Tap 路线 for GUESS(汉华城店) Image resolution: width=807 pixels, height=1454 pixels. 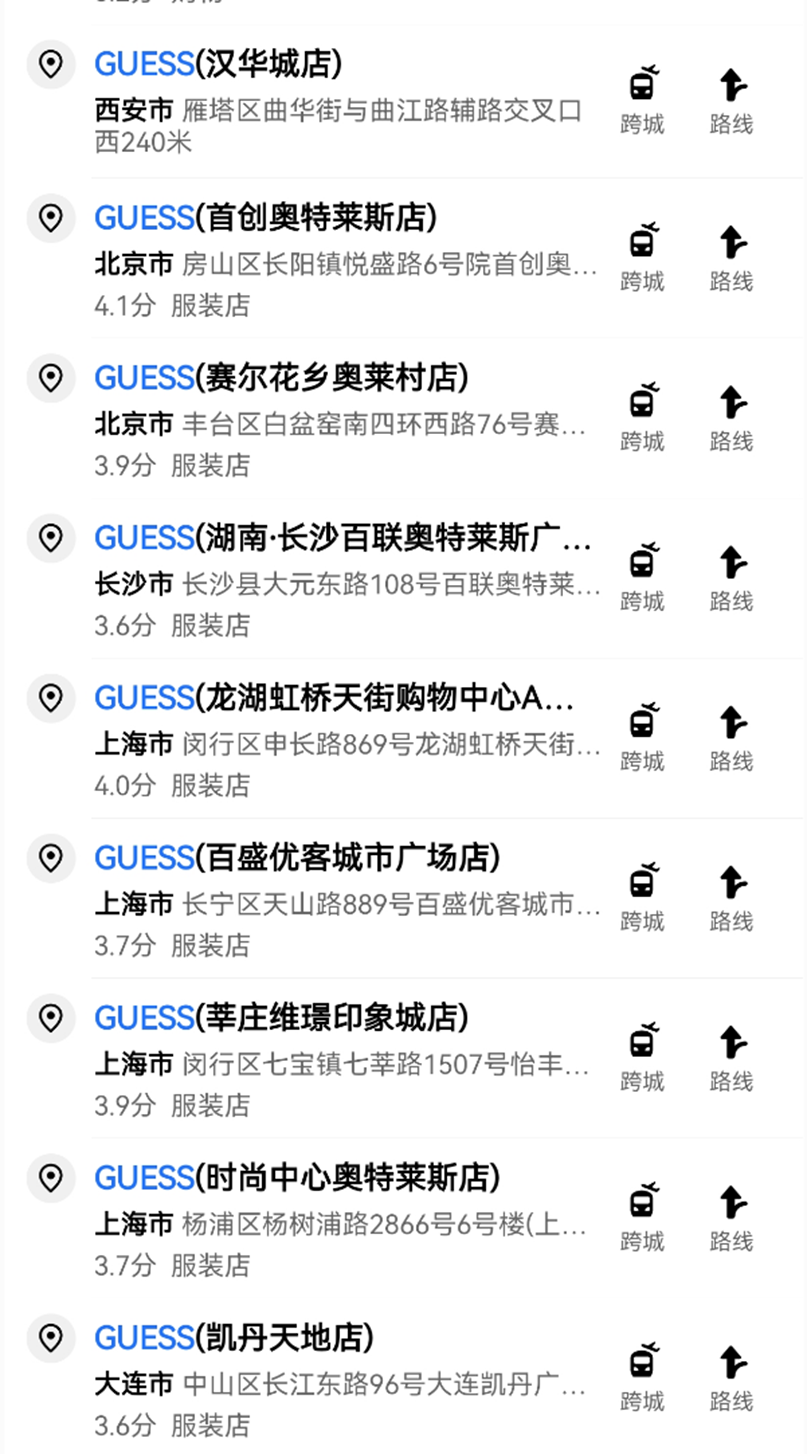731,100
